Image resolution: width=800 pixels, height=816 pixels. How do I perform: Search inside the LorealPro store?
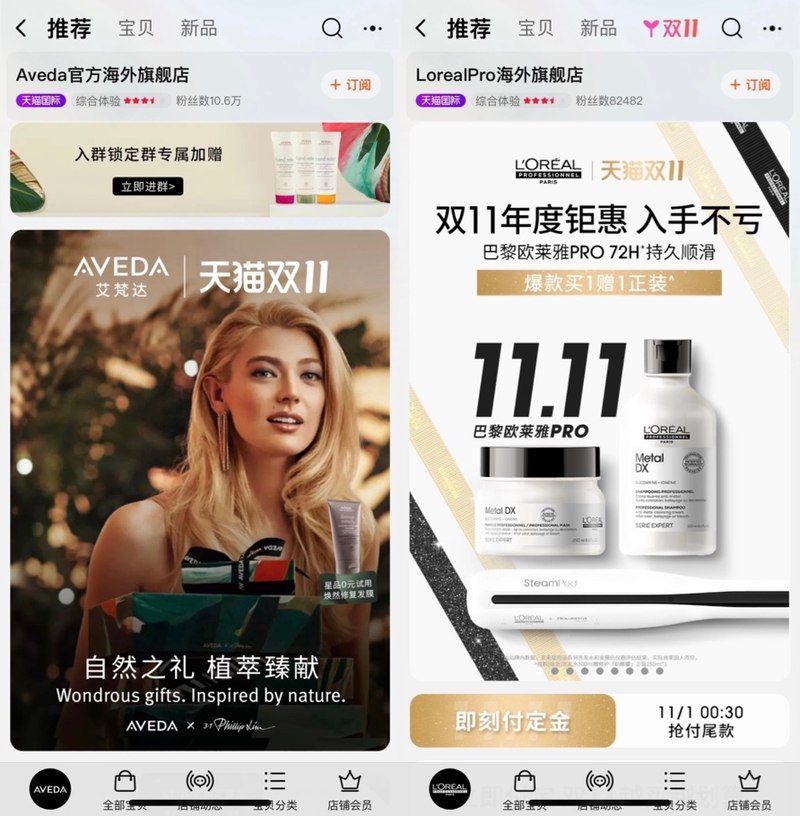tap(732, 28)
